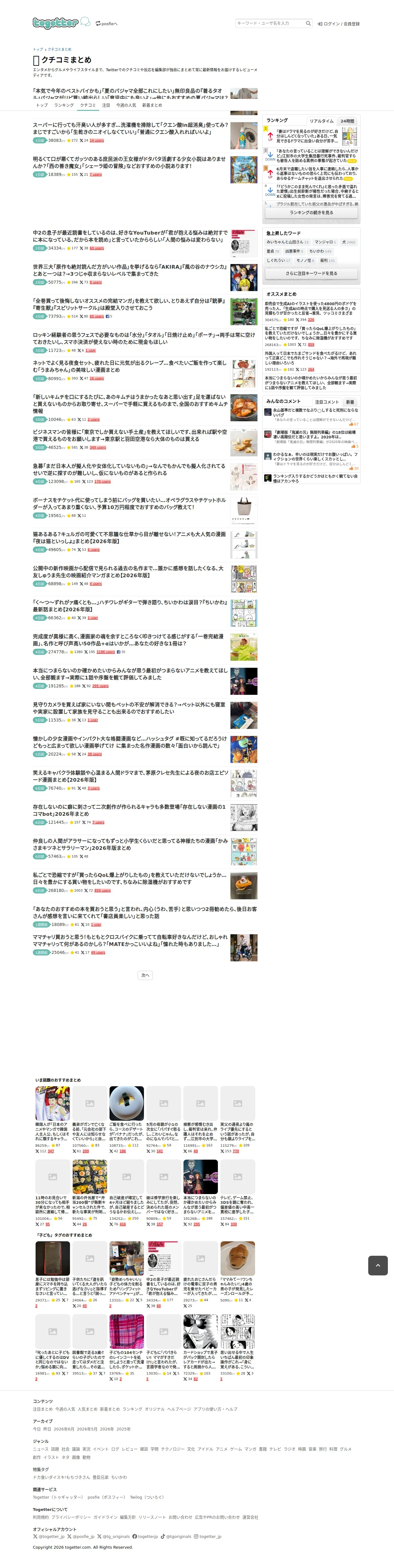Tap ランキングの続きを見る button
Screen dimensions: 394x1568
(311, 212)
